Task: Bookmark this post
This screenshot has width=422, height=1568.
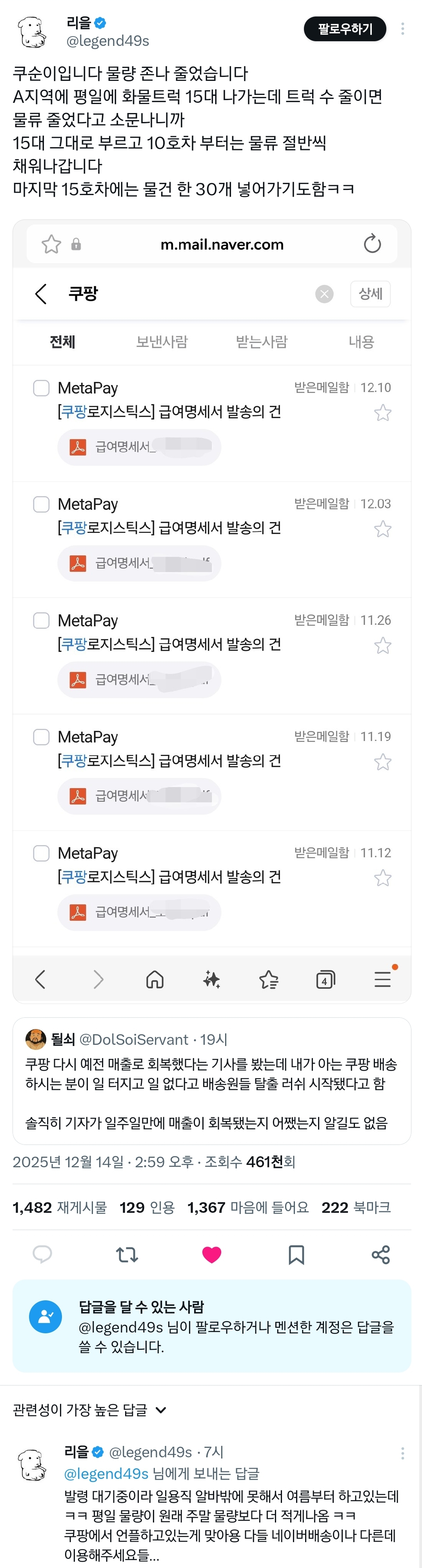Action: click(x=296, y=1254)
